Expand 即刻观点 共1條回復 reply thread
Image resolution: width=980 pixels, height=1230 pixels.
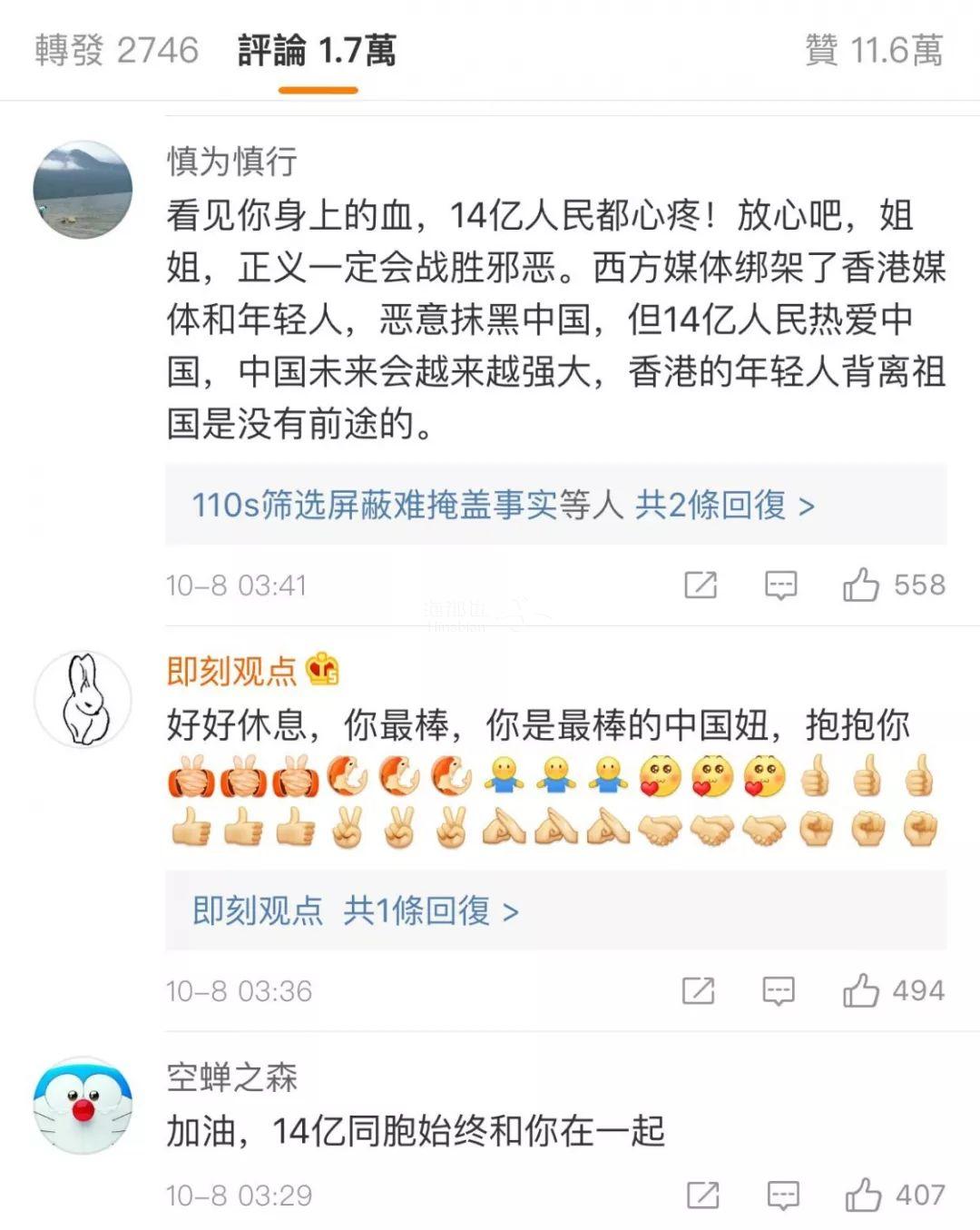(x=355, y=910)
